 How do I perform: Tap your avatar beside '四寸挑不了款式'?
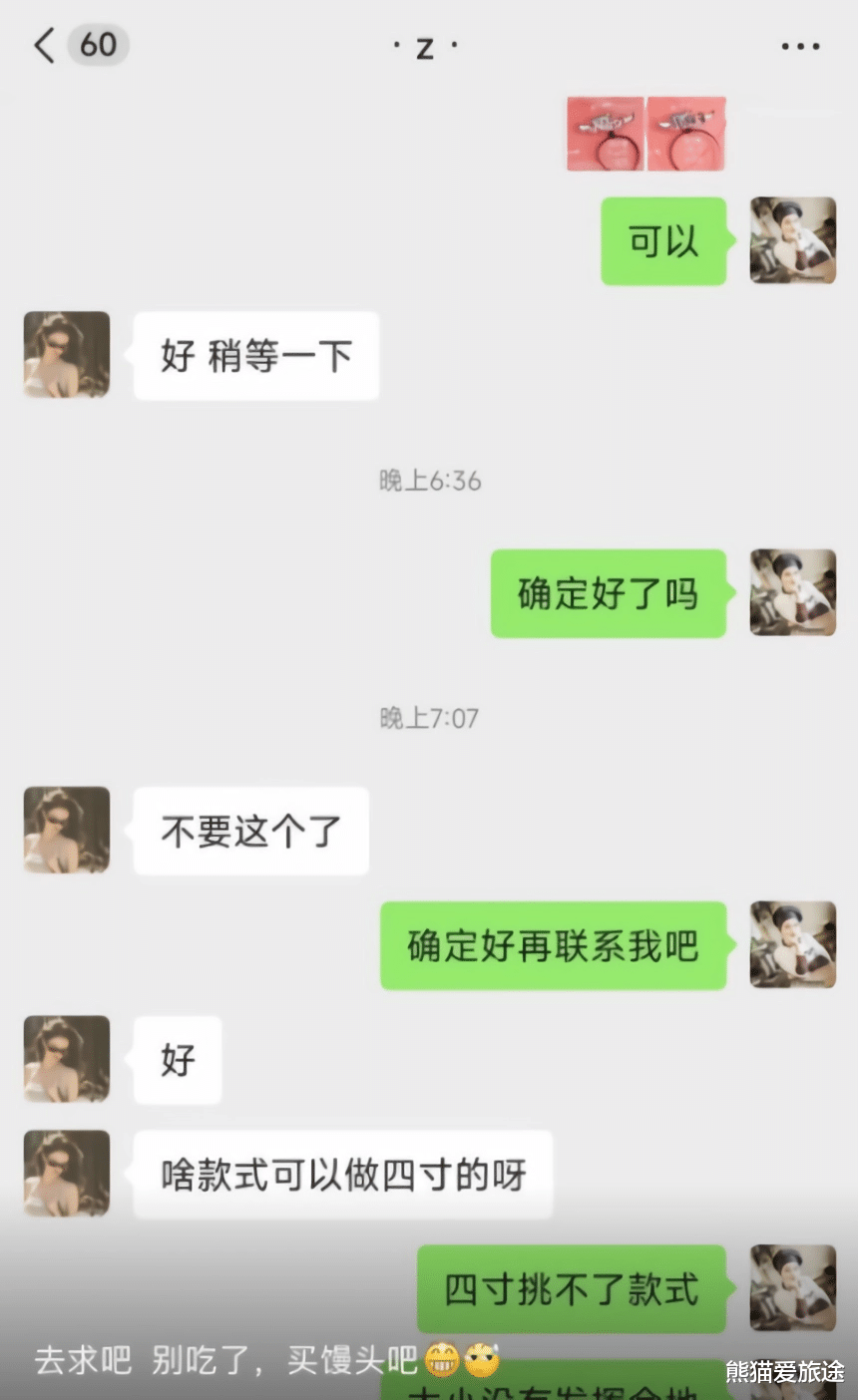(x=793, y=1287)
